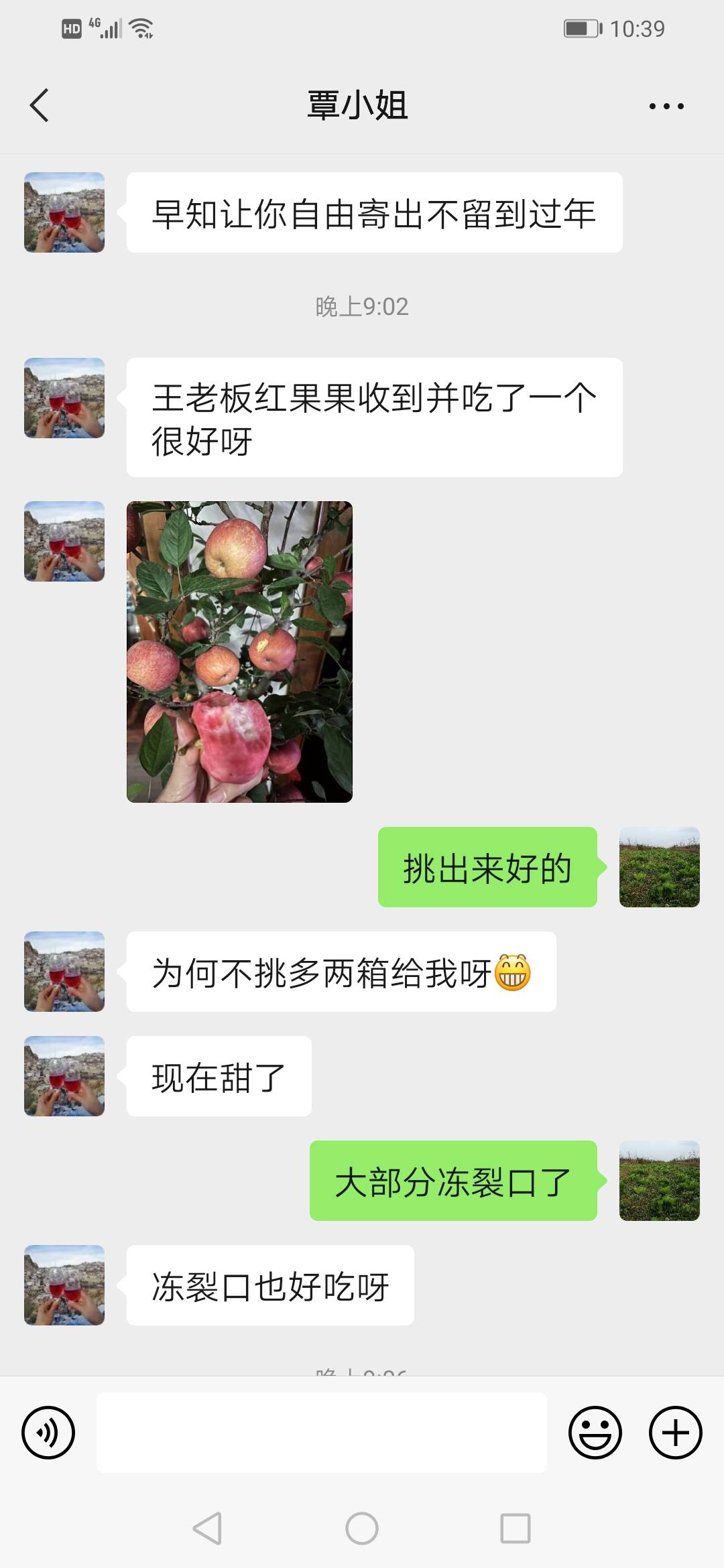This screenshot has height=1568, width=724.
Task: Open the three-dot chat info menu
Action: (666, 106)
